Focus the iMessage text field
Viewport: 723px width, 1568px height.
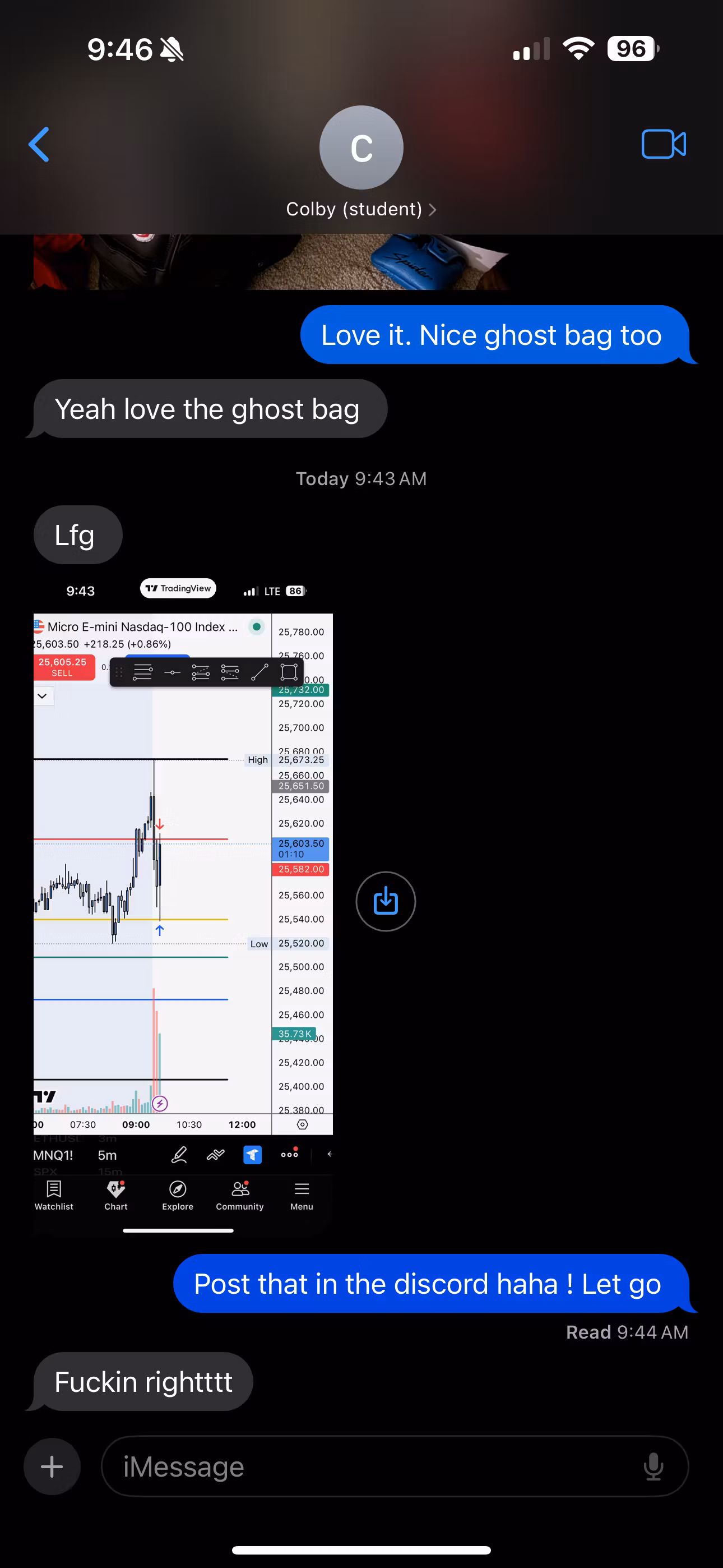click(x=365, y=1466)
